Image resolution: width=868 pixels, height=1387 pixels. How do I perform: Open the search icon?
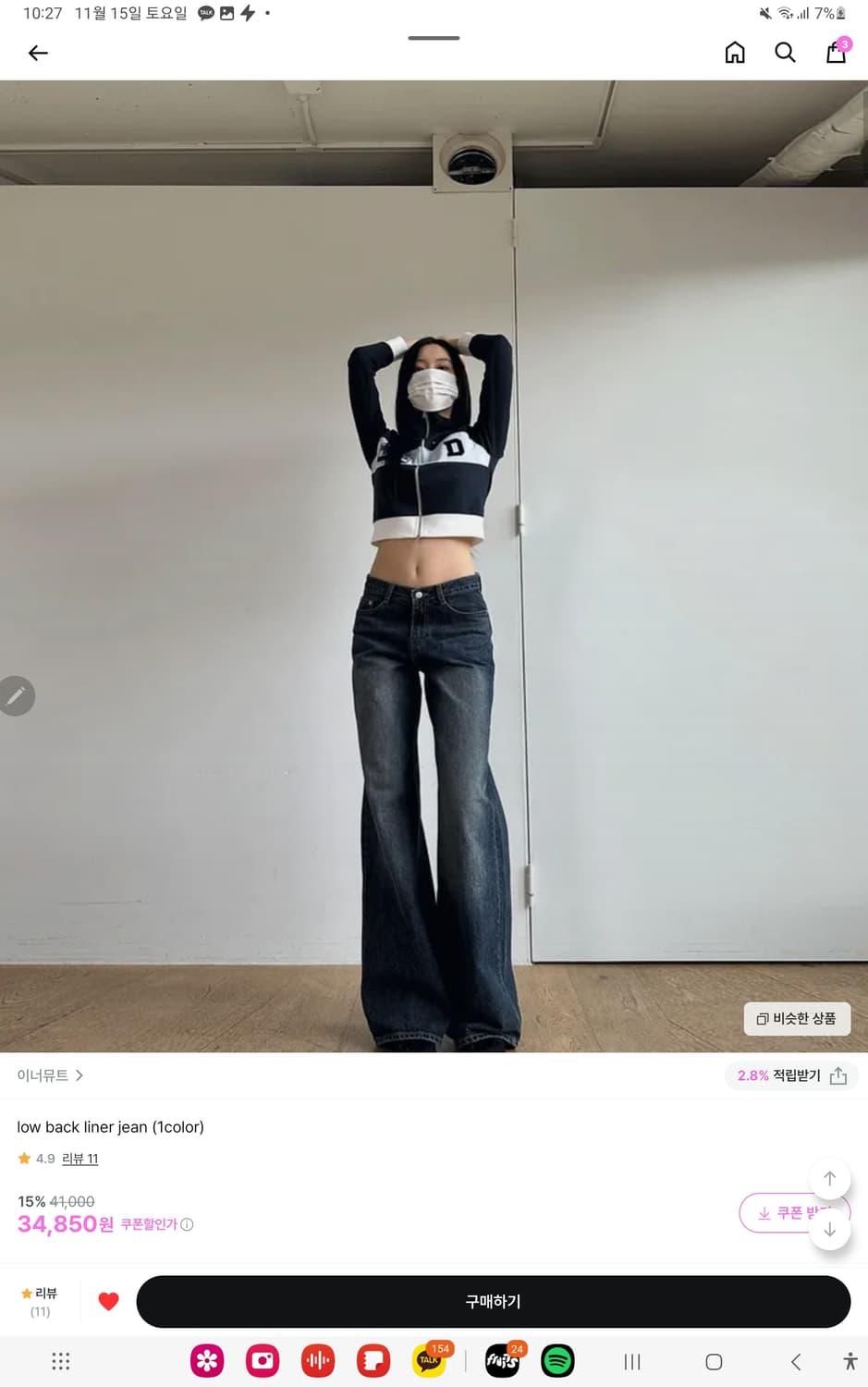[784, 53]
